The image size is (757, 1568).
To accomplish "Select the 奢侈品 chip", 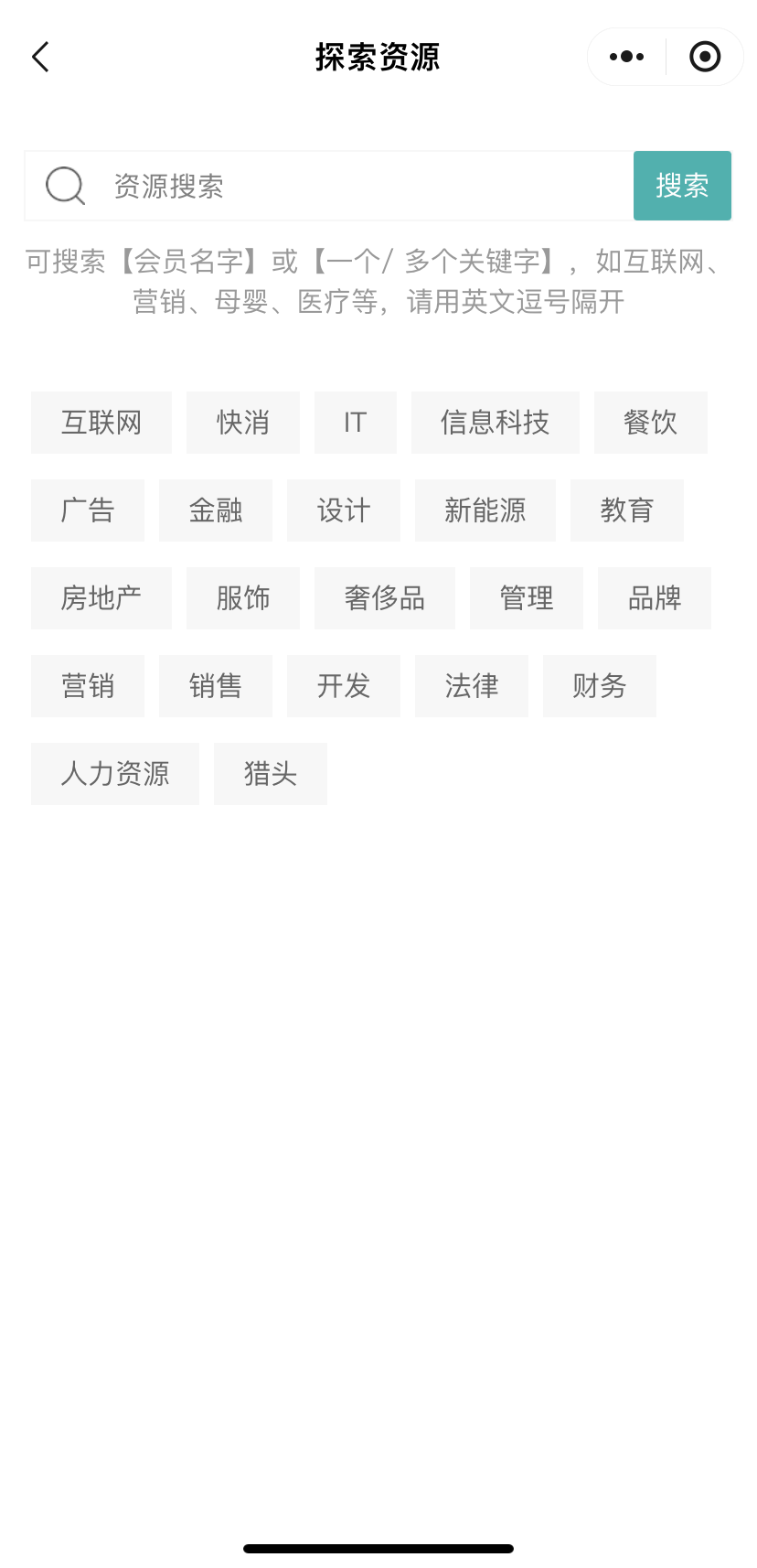I will (x=385, y=598).
